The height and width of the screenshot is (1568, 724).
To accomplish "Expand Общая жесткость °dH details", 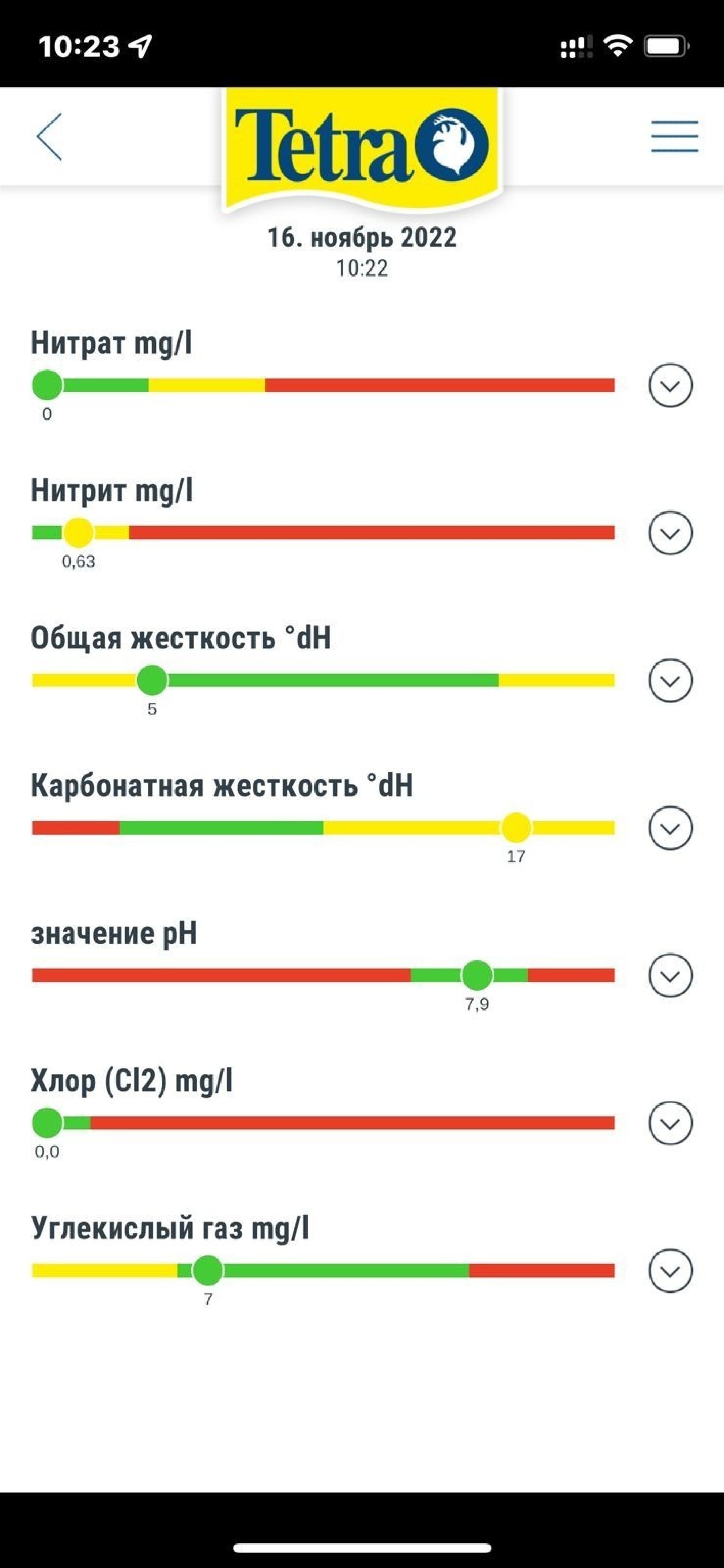I will point(670,681).
